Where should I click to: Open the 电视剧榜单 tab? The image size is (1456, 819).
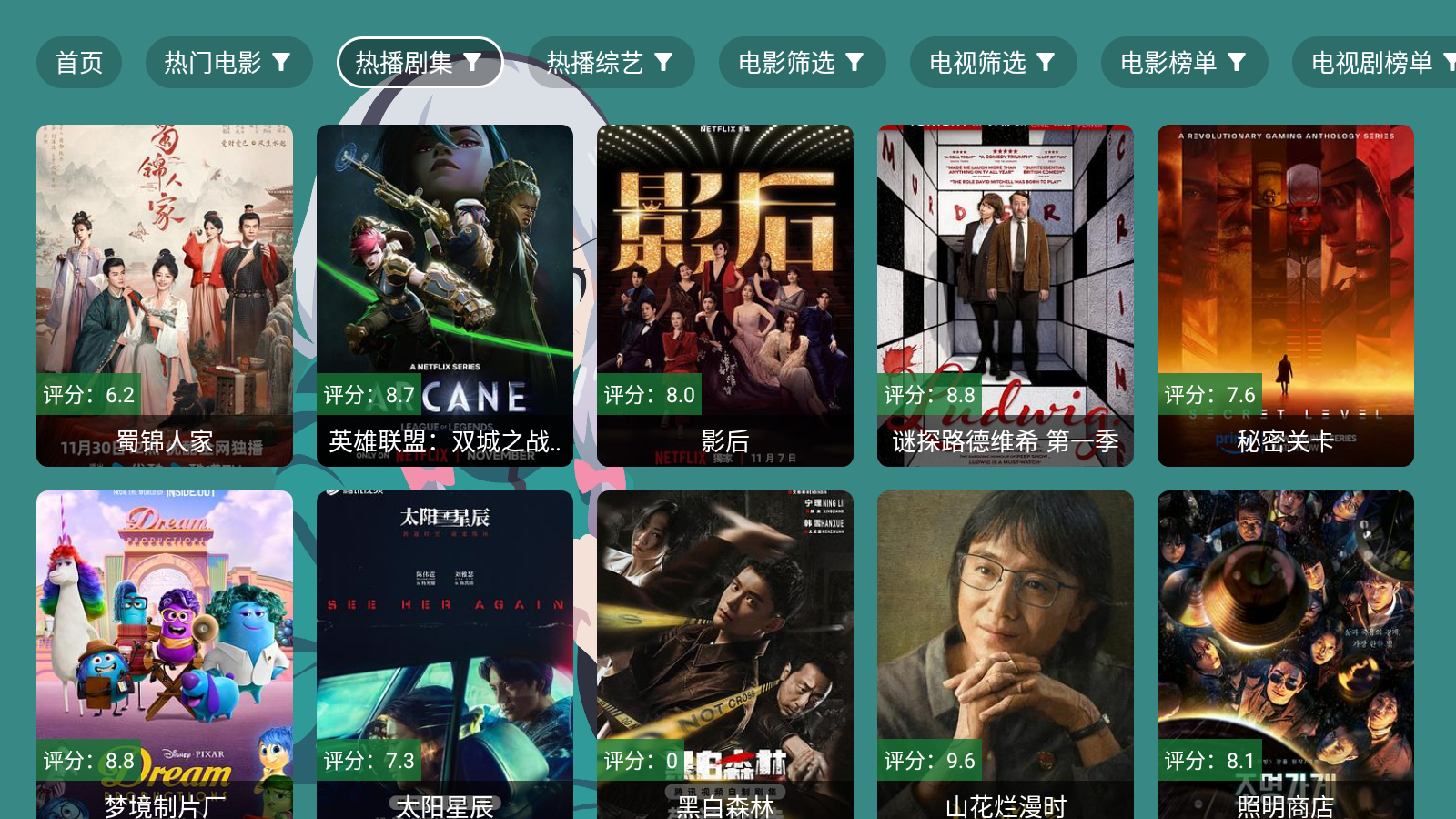[x=1374, y=63]
